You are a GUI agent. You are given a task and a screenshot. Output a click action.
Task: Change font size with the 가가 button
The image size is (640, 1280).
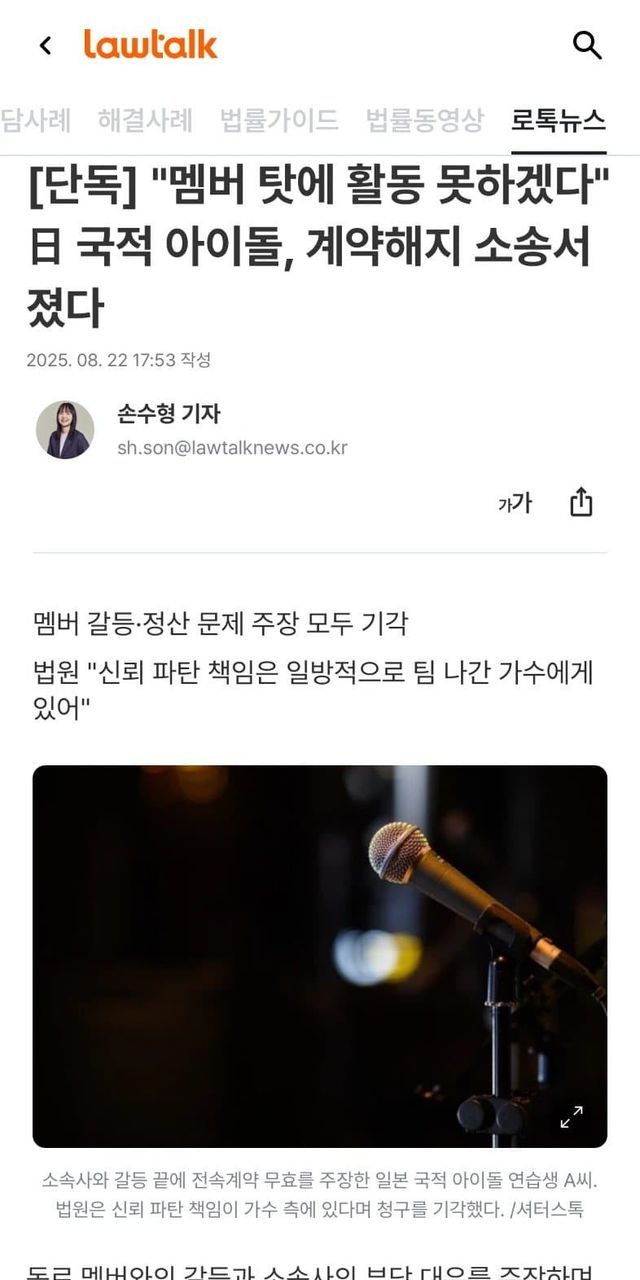(515, 503)
